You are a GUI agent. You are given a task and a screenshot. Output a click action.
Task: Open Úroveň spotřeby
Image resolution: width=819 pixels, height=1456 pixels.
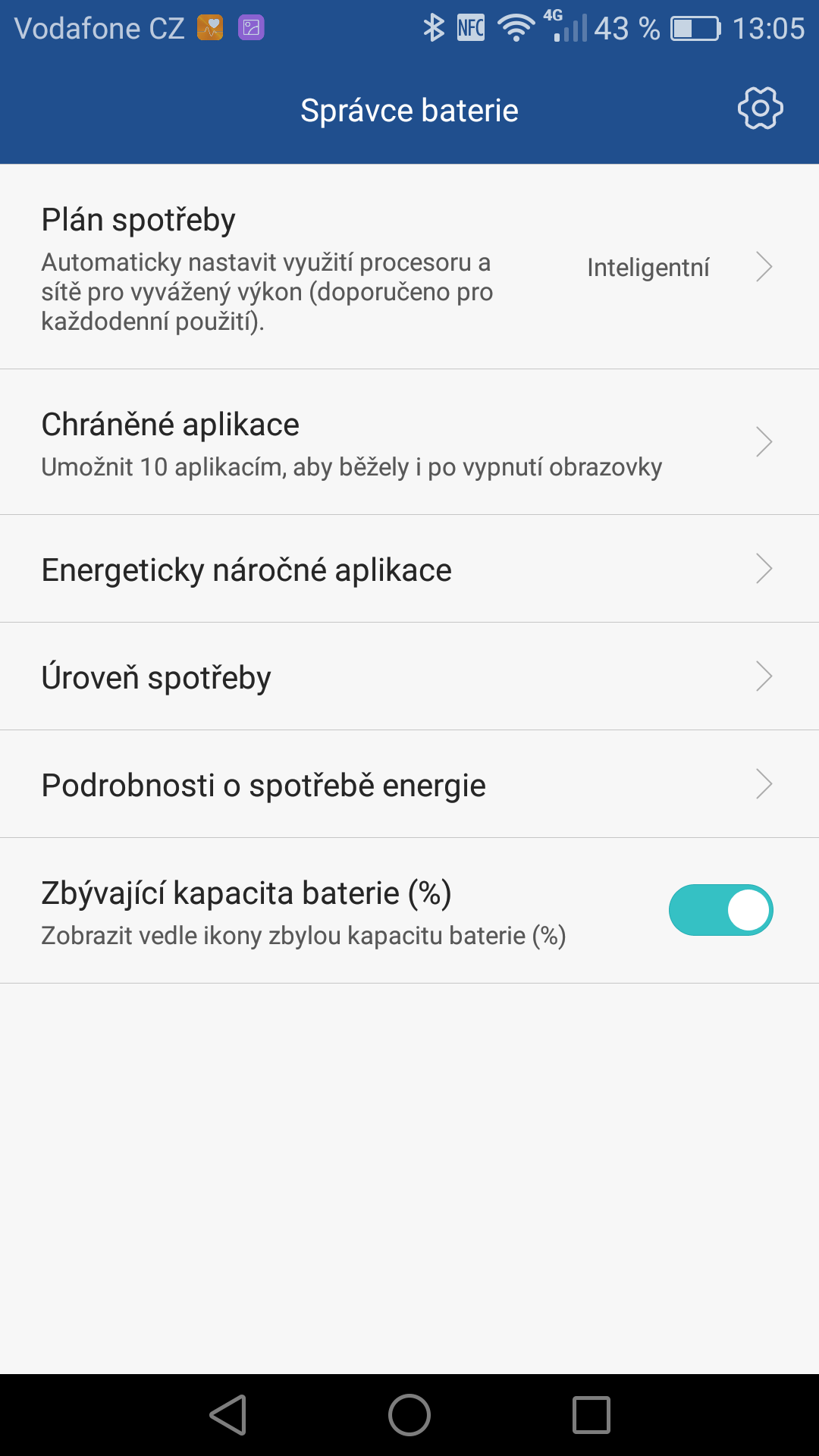(409, 676)
